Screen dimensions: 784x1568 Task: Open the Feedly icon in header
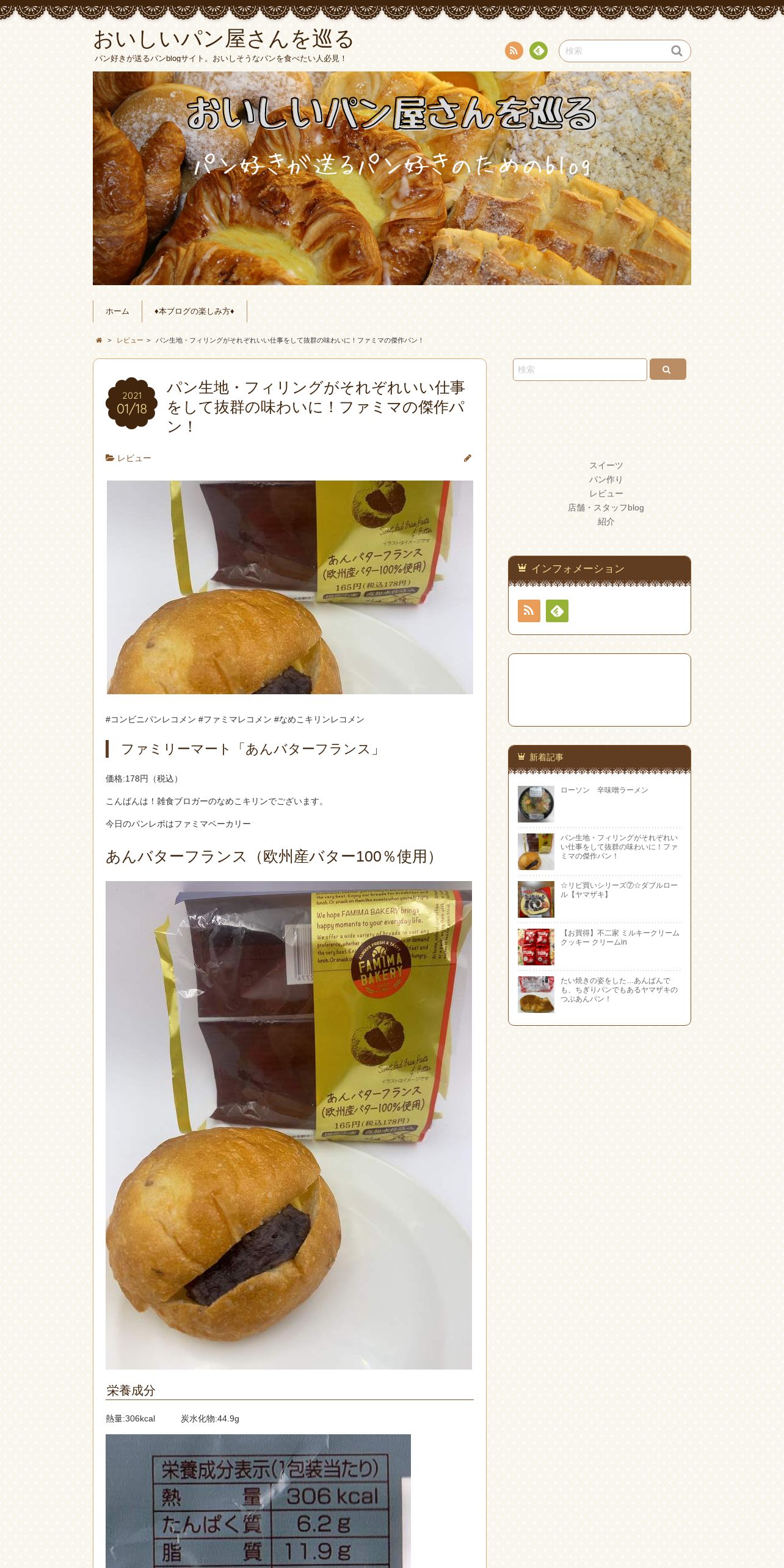click(x=539, y=51)
